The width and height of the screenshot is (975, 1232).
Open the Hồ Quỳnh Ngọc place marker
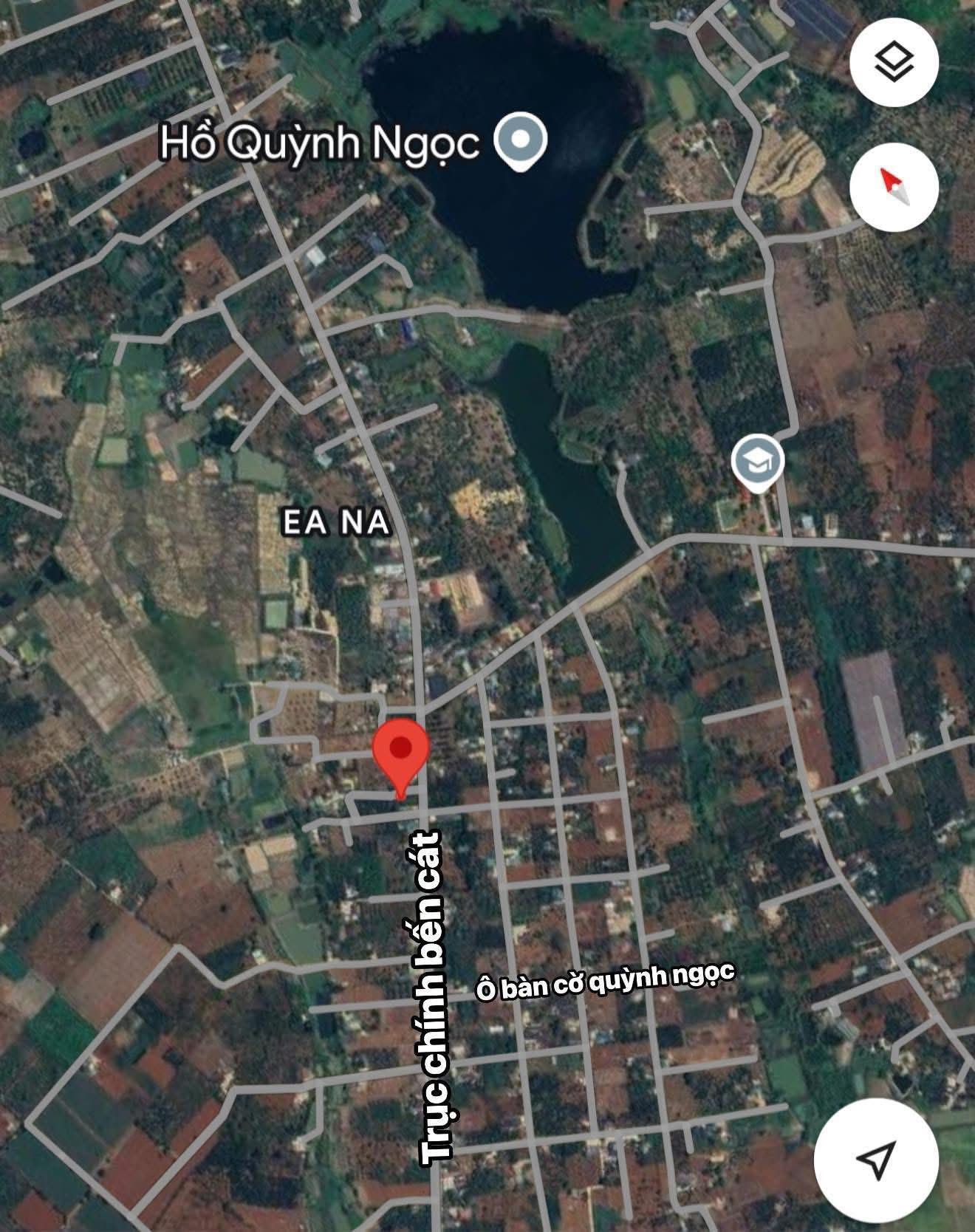(x=521, y=140)
